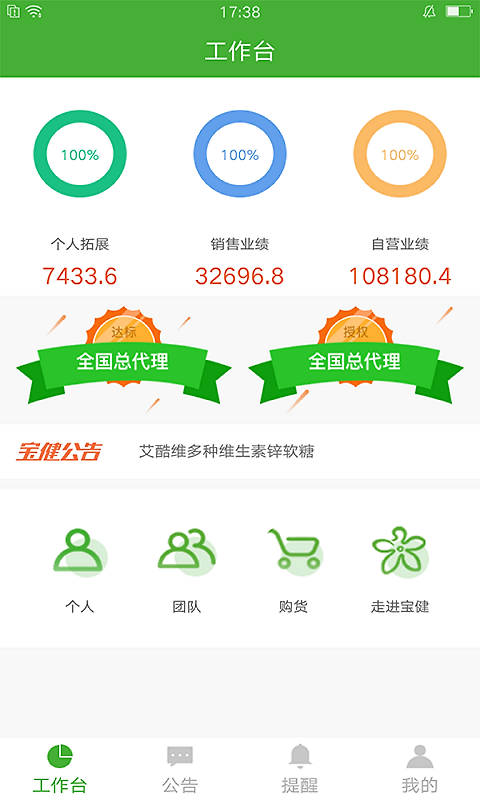Switch to the 提醒 tab

pos(300,769)
